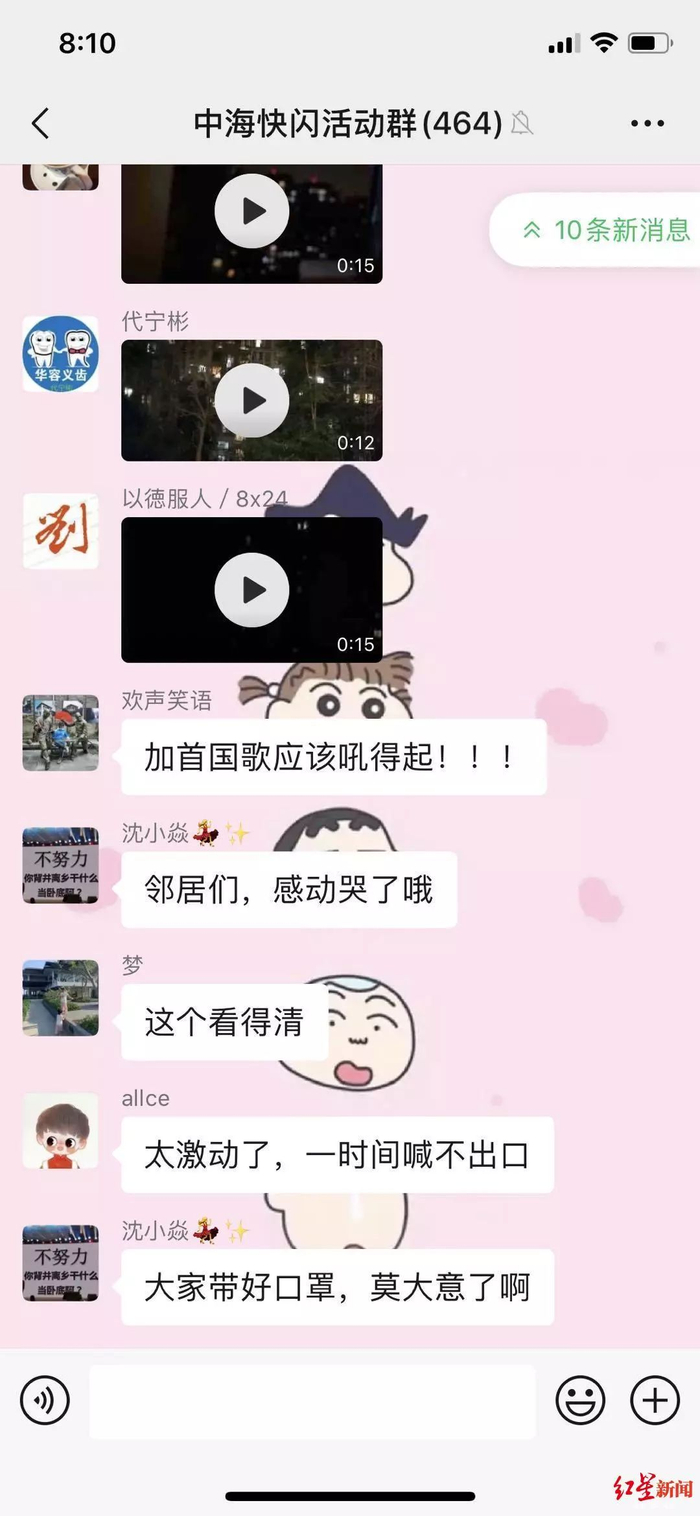Open the emoji sticker panel

(580, 1400)
